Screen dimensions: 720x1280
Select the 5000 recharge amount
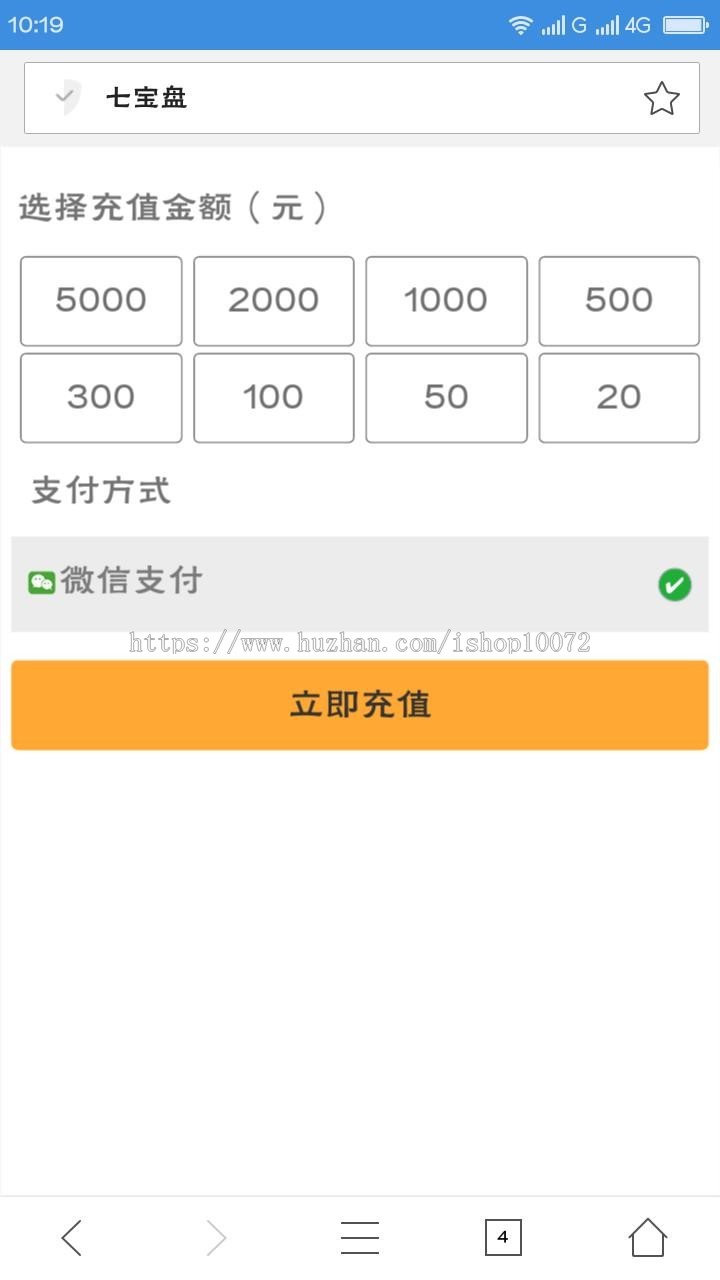coord(100,300)
